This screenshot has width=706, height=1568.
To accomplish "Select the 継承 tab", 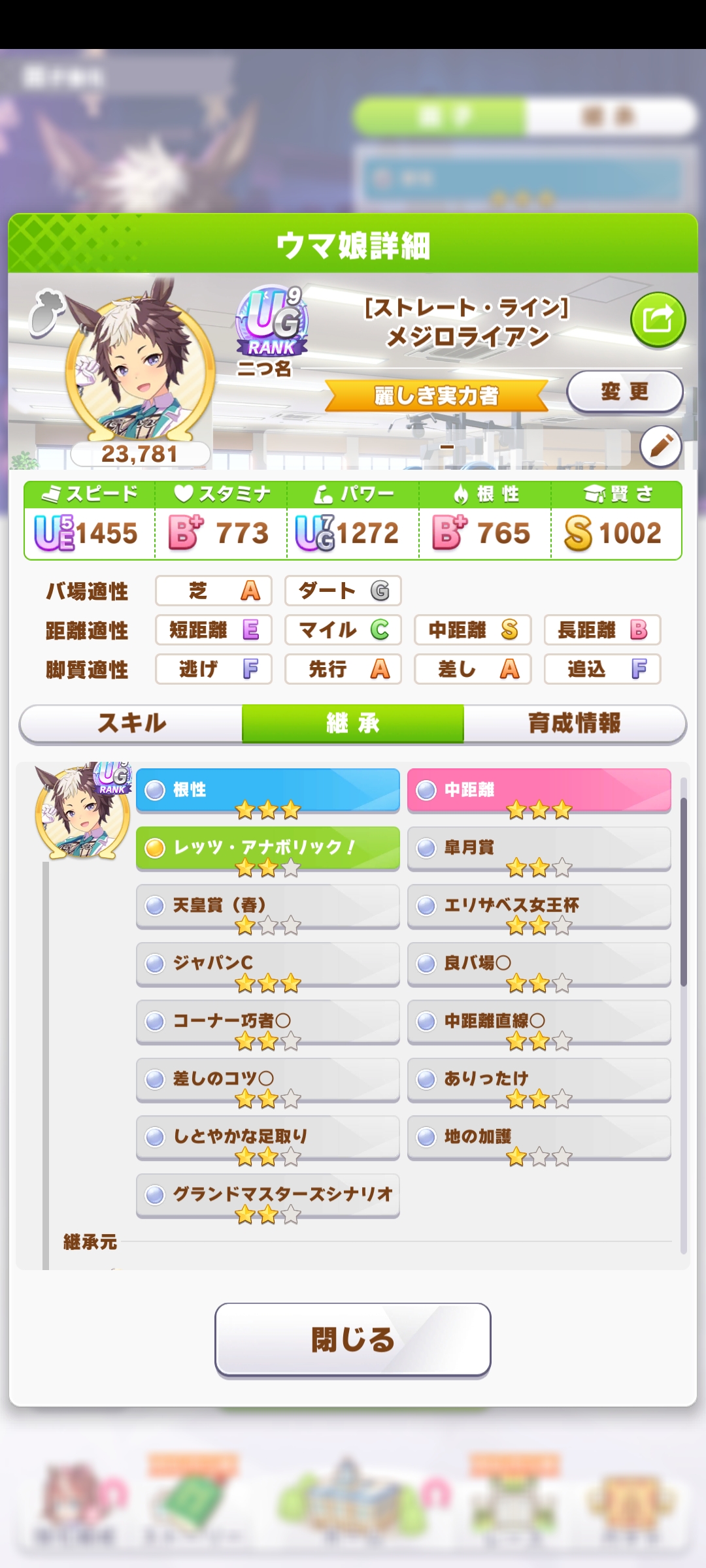I will [353, 723].
